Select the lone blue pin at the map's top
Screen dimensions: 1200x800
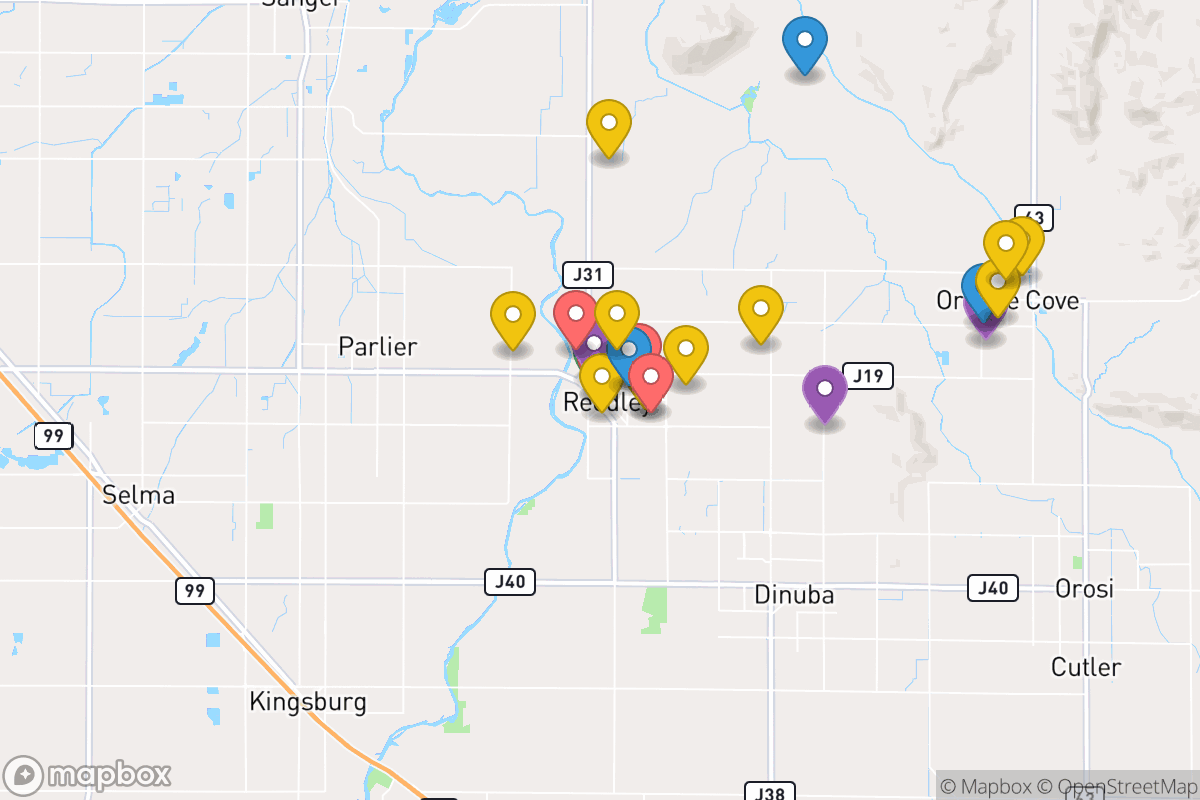coord(804,42)
